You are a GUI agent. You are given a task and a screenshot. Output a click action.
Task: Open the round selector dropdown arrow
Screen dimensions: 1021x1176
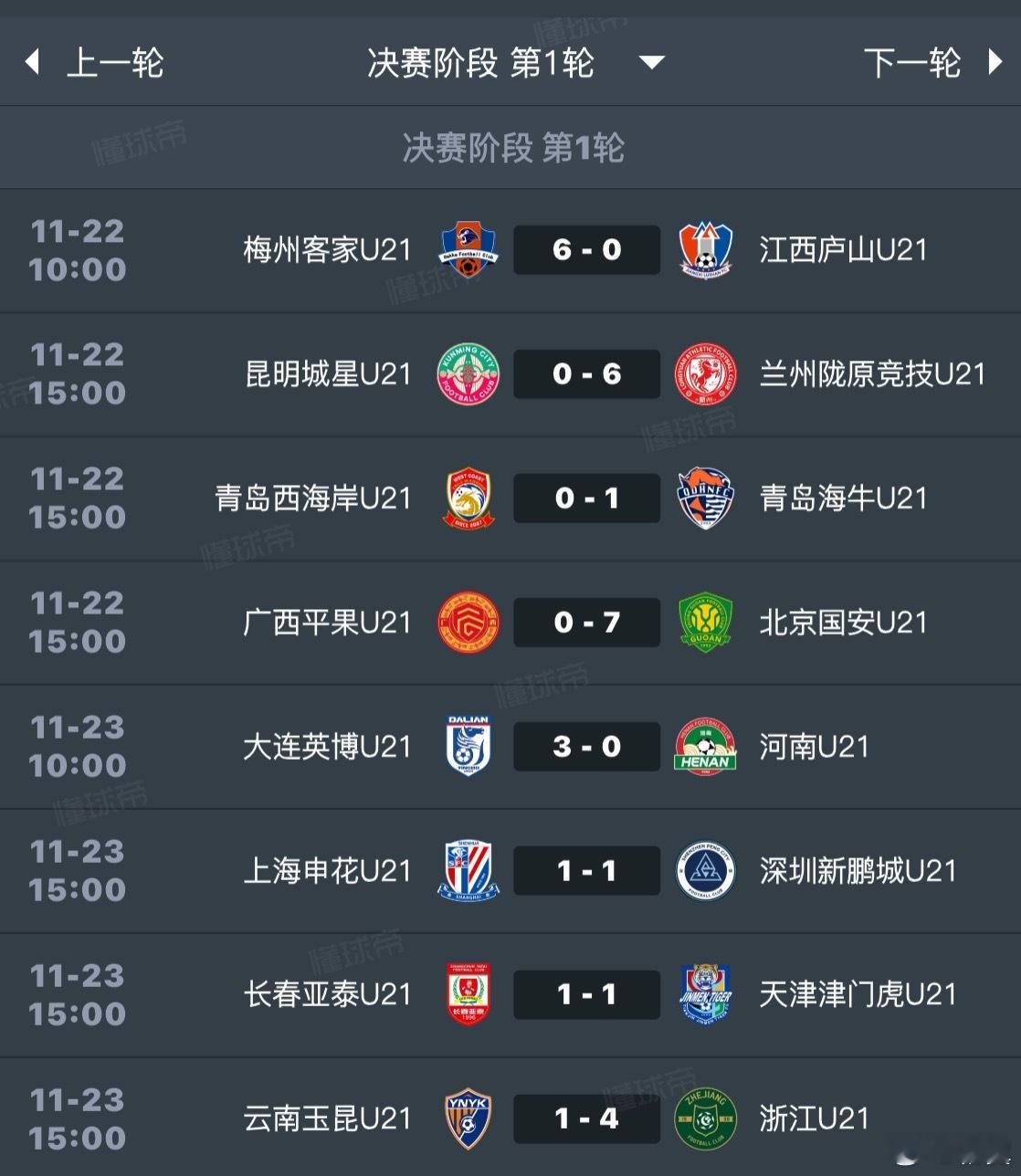coord(651,63)
